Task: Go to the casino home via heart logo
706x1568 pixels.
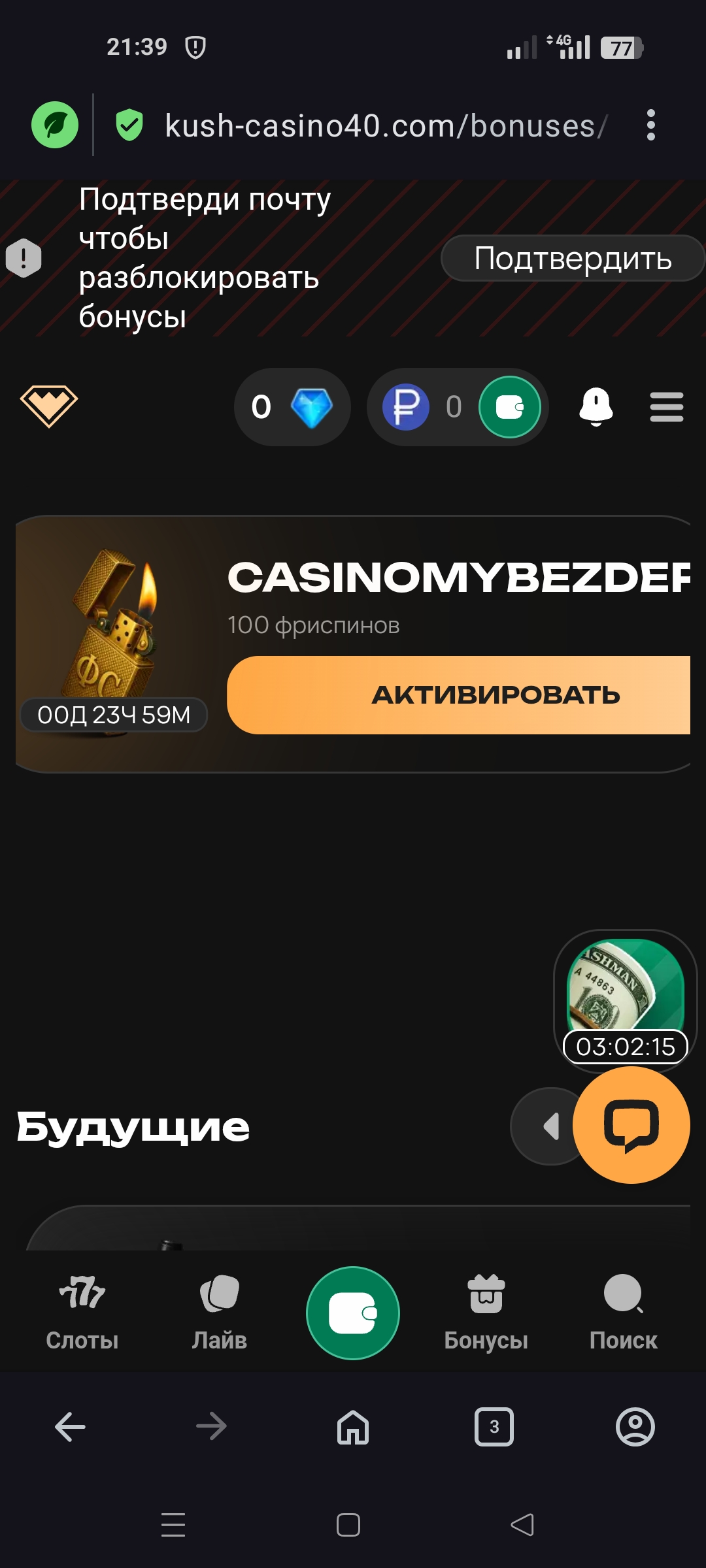Action: tap(49, 406)
